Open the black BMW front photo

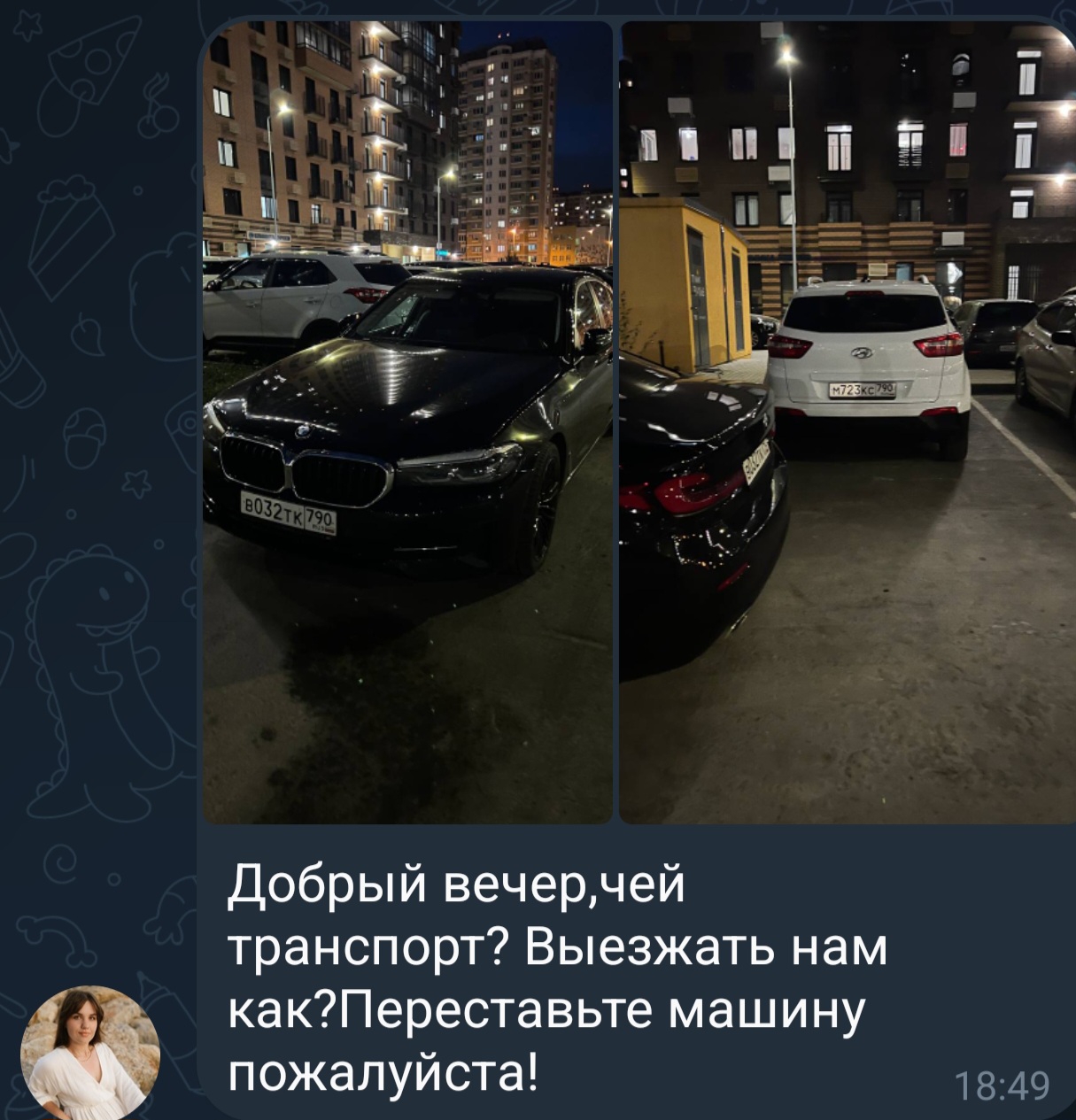pyautogui.click(x=407, y=422)
